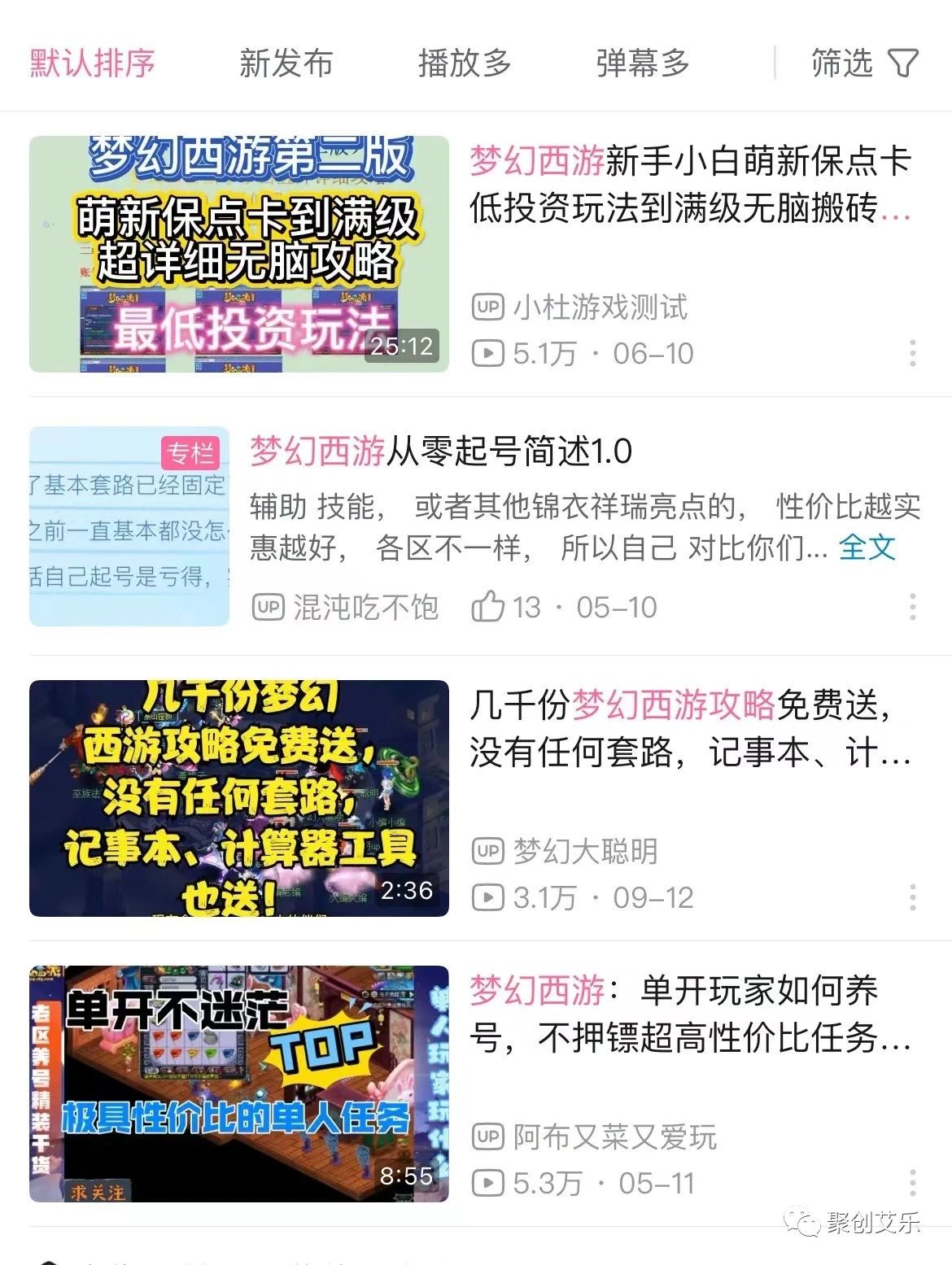Open more options for 混沌吃不饱's article
This screenshot has height=1265, width=952.
[912, 607]
